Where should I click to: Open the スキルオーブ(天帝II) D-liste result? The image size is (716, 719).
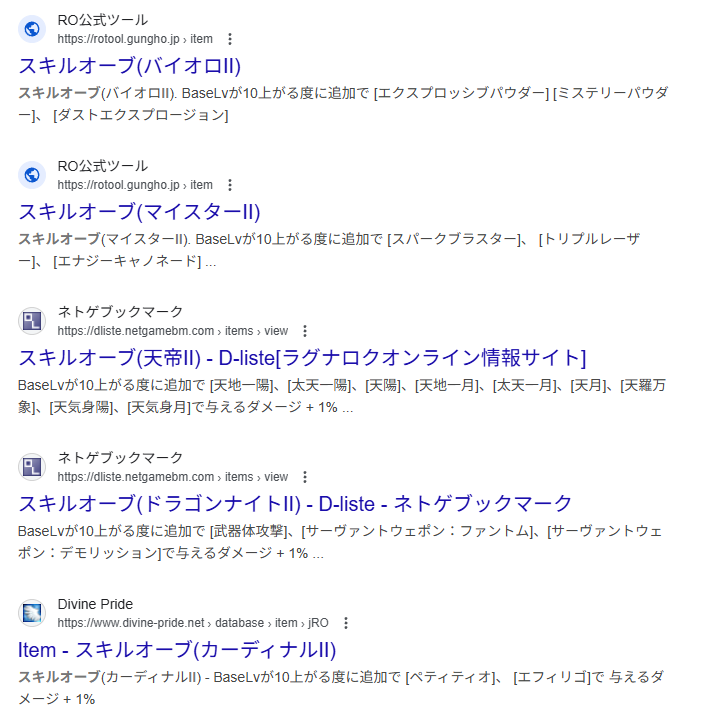coord(301,358)
